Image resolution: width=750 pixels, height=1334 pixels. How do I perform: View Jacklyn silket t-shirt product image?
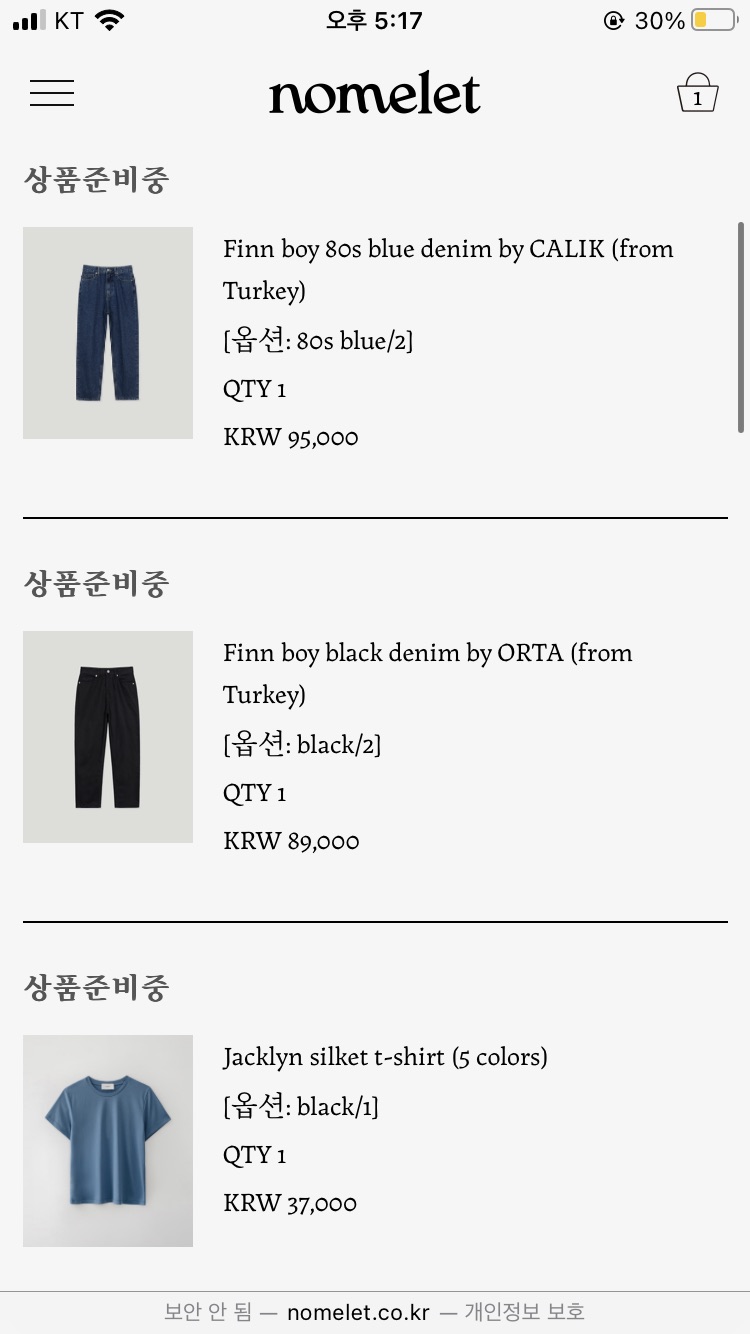pos(108,1141)
